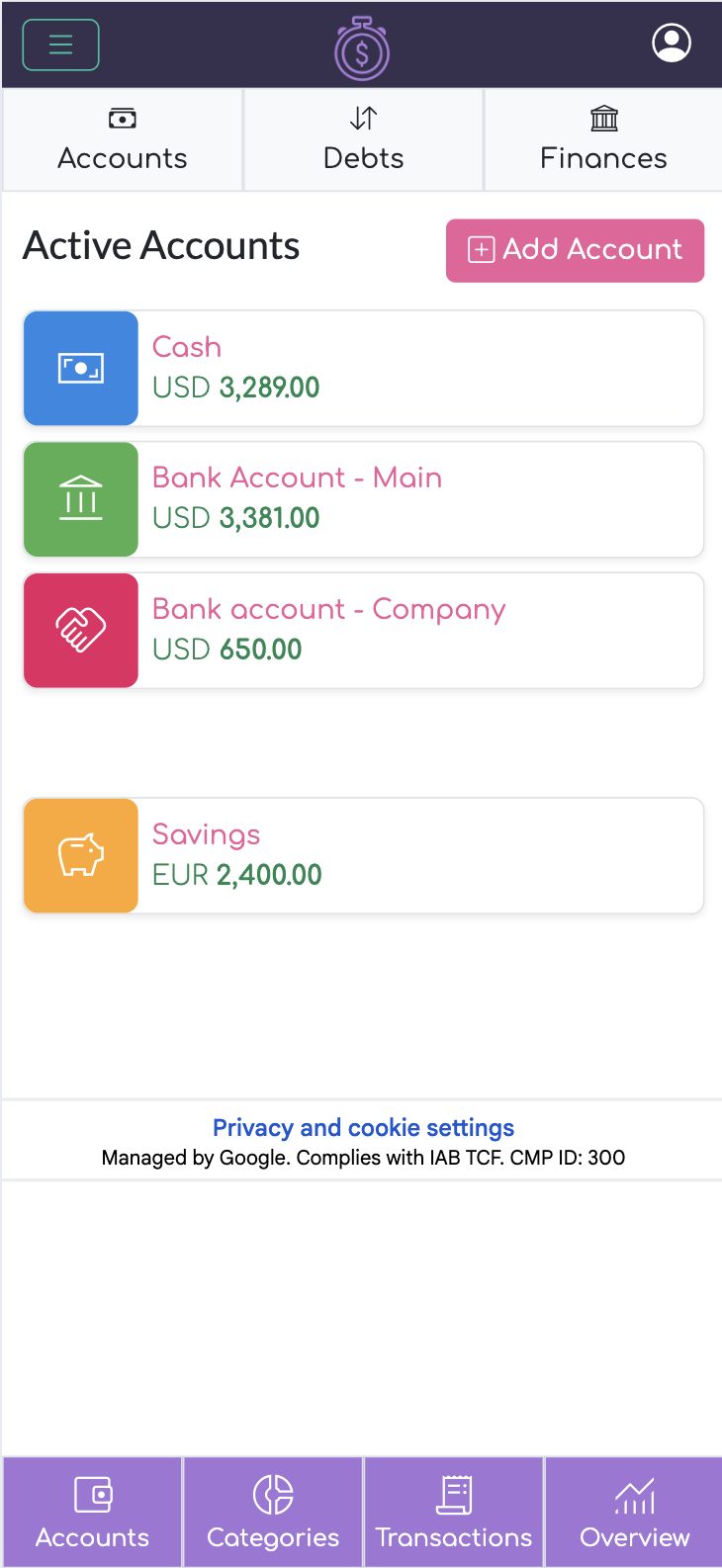Tap the Add Account button
The width and height of the screenshot is (722, 1568).
pos(575,250)
